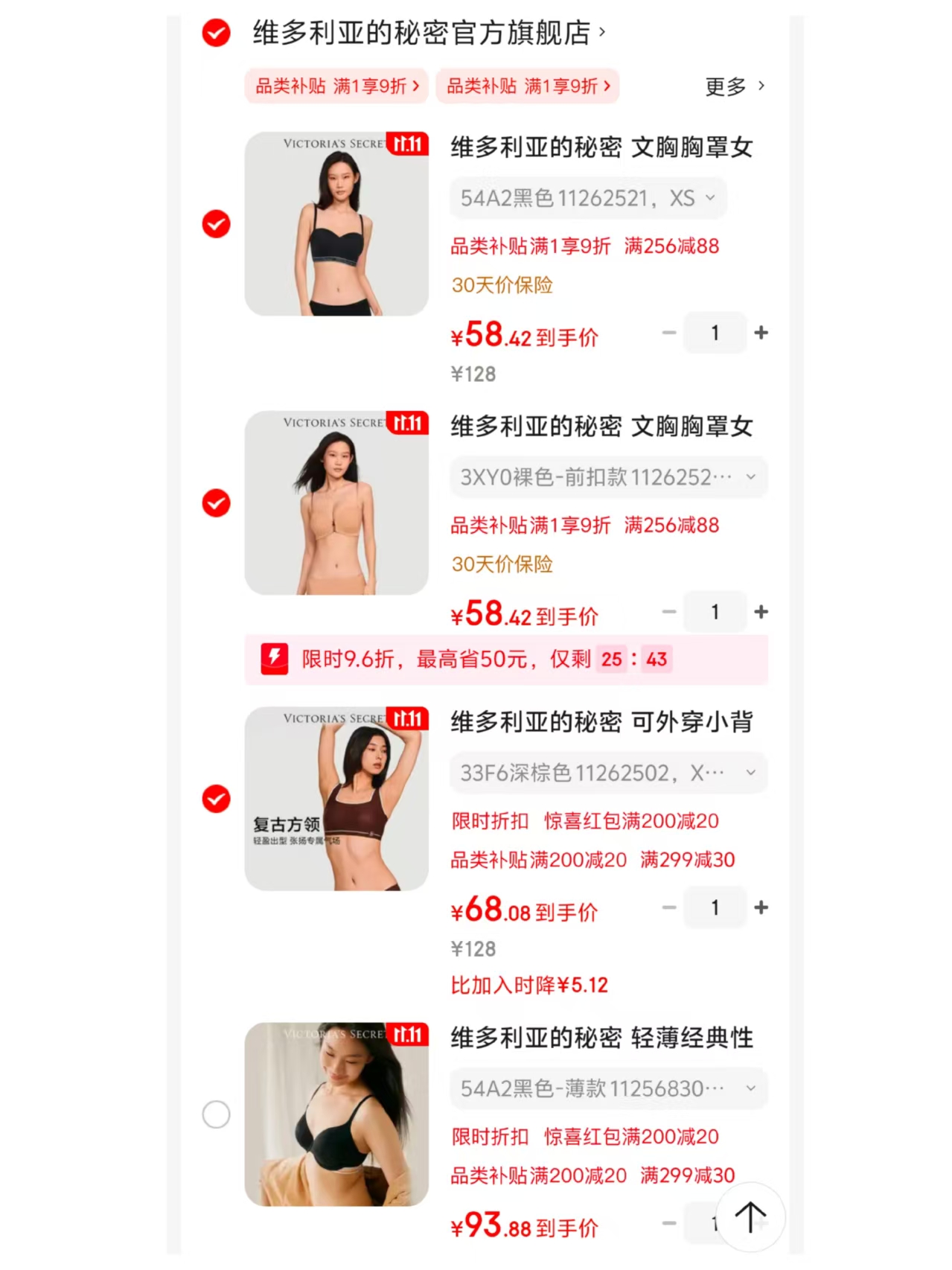Click the 11.11 badge on the 可外穿小背 product
This screenshot has width=952, height=1270.
(x=409, y=719)
